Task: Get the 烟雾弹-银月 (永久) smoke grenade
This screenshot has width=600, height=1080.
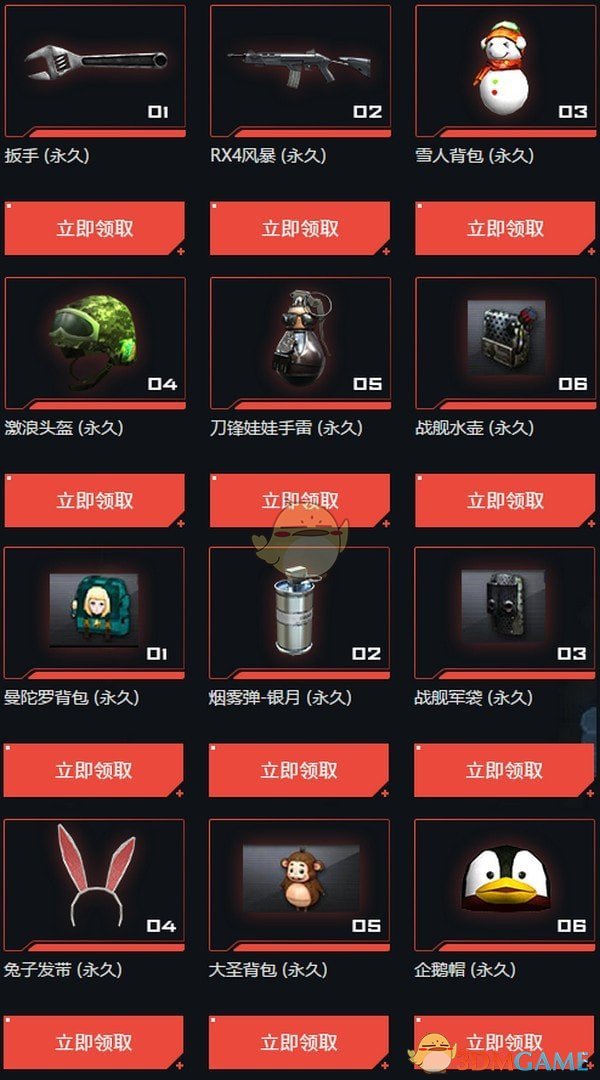Action: [x=299, y=770]
